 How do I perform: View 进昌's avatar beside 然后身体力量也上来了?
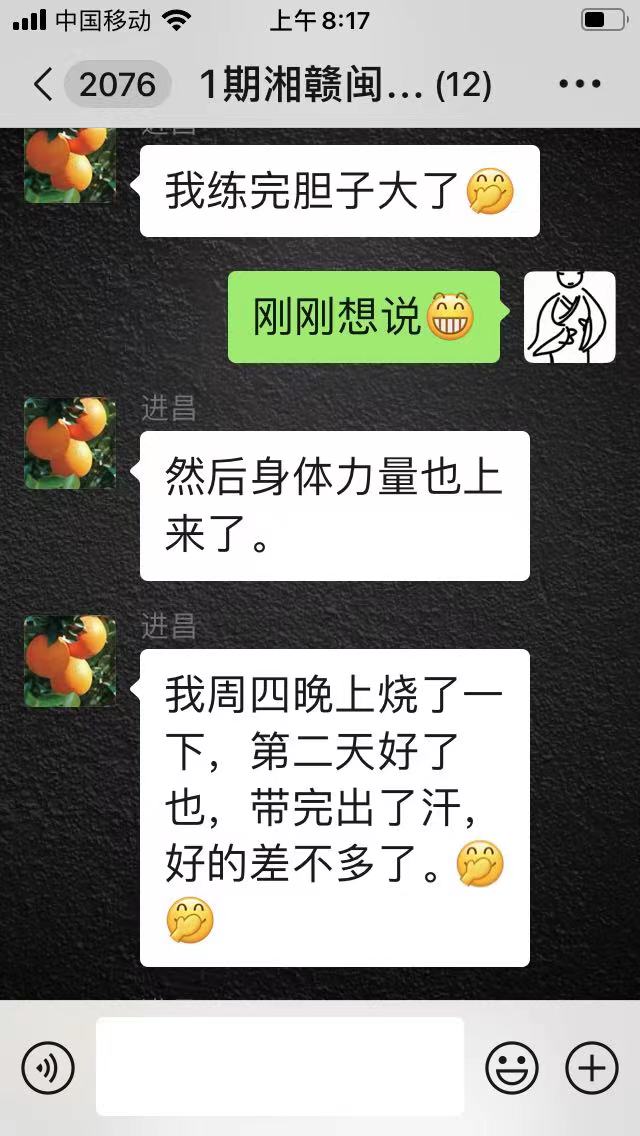point(70,443)
